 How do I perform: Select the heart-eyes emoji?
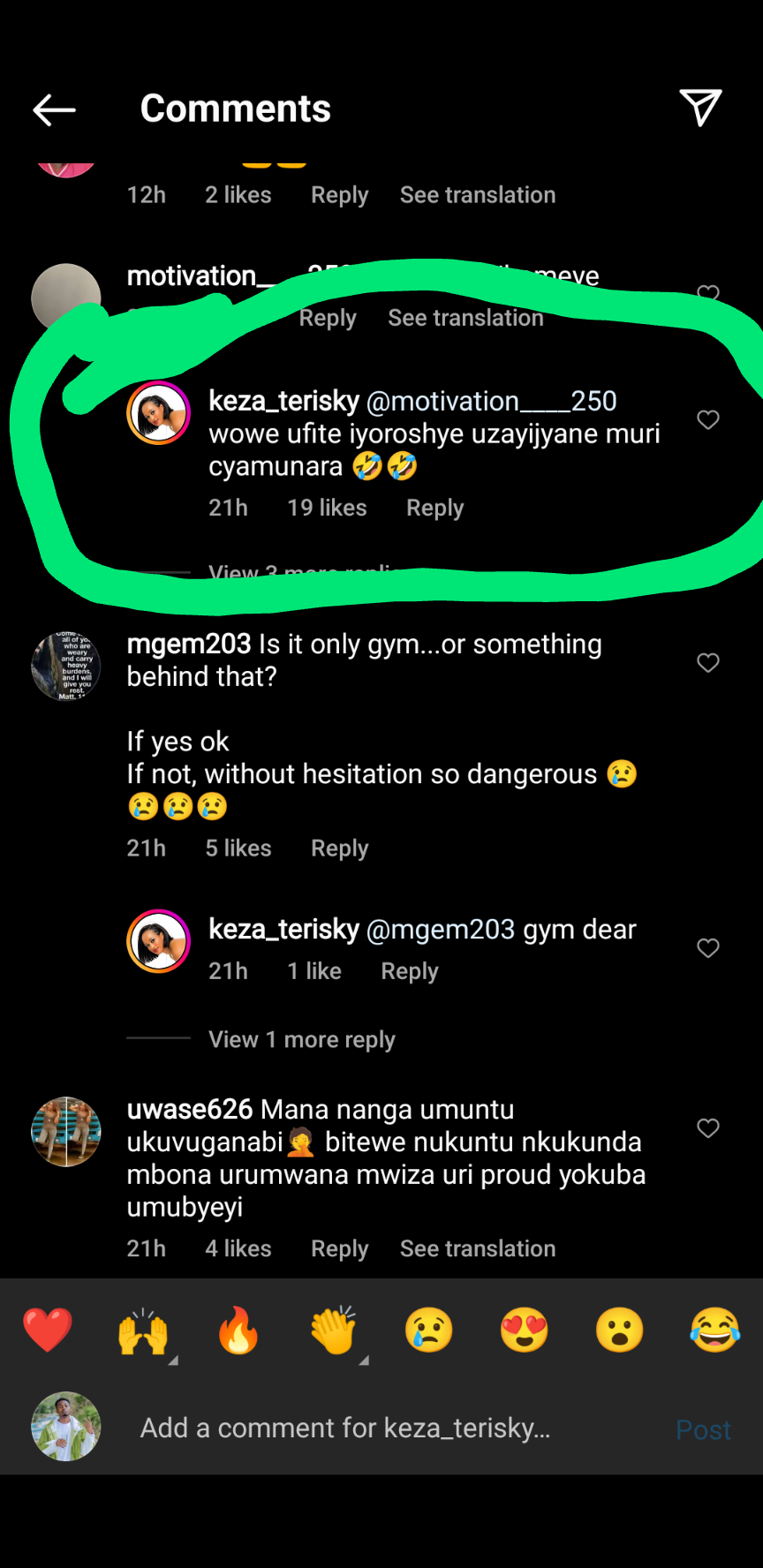(x=525, y=1331)
